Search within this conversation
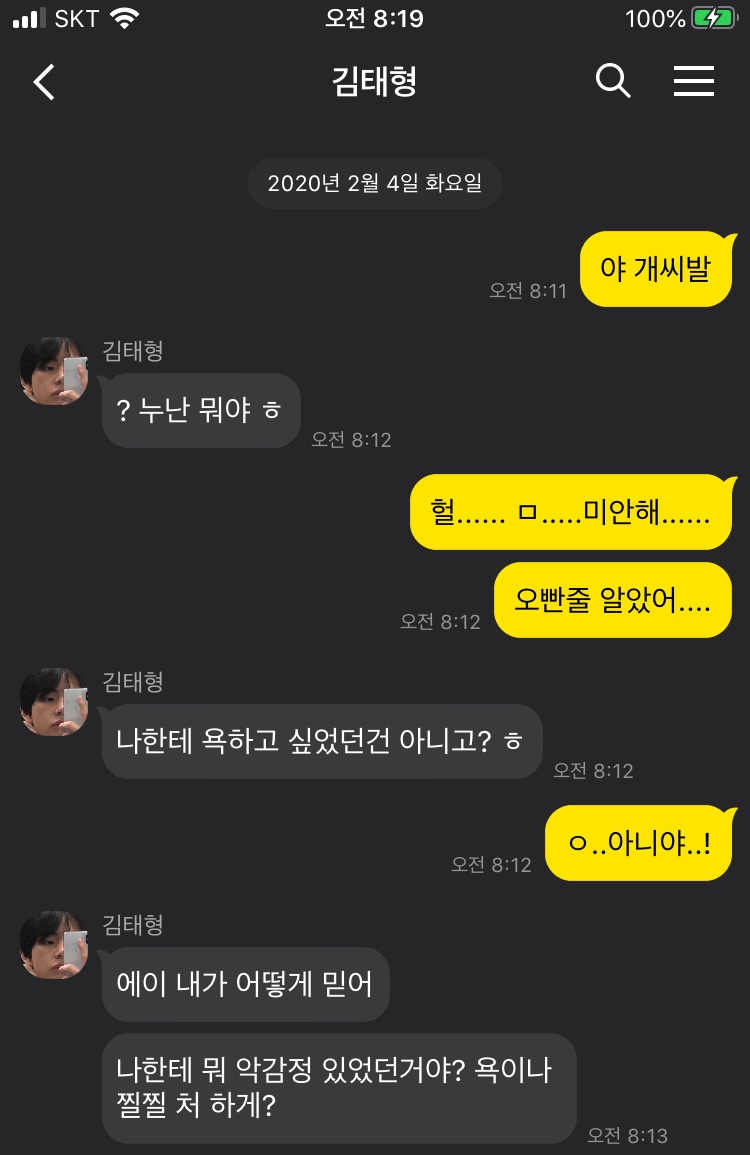 (613, 81)
